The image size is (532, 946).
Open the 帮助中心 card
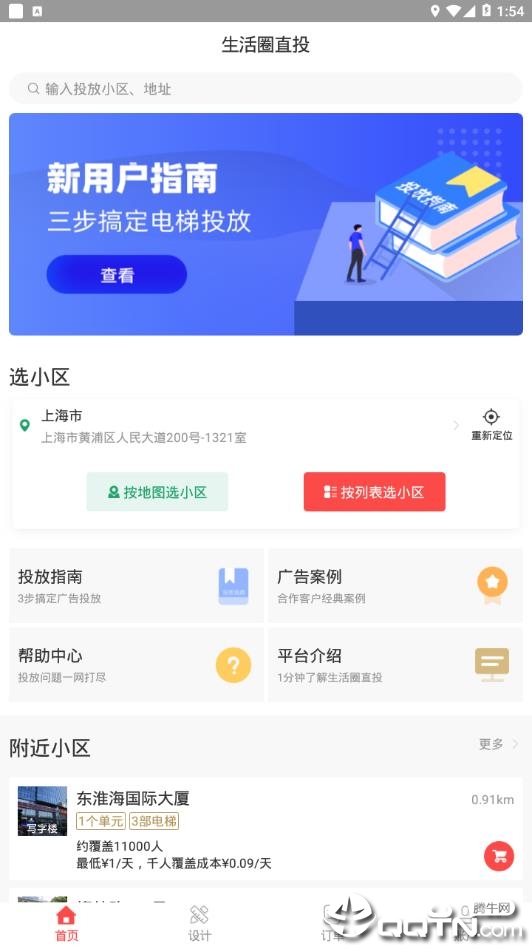[x=136, y=665]
